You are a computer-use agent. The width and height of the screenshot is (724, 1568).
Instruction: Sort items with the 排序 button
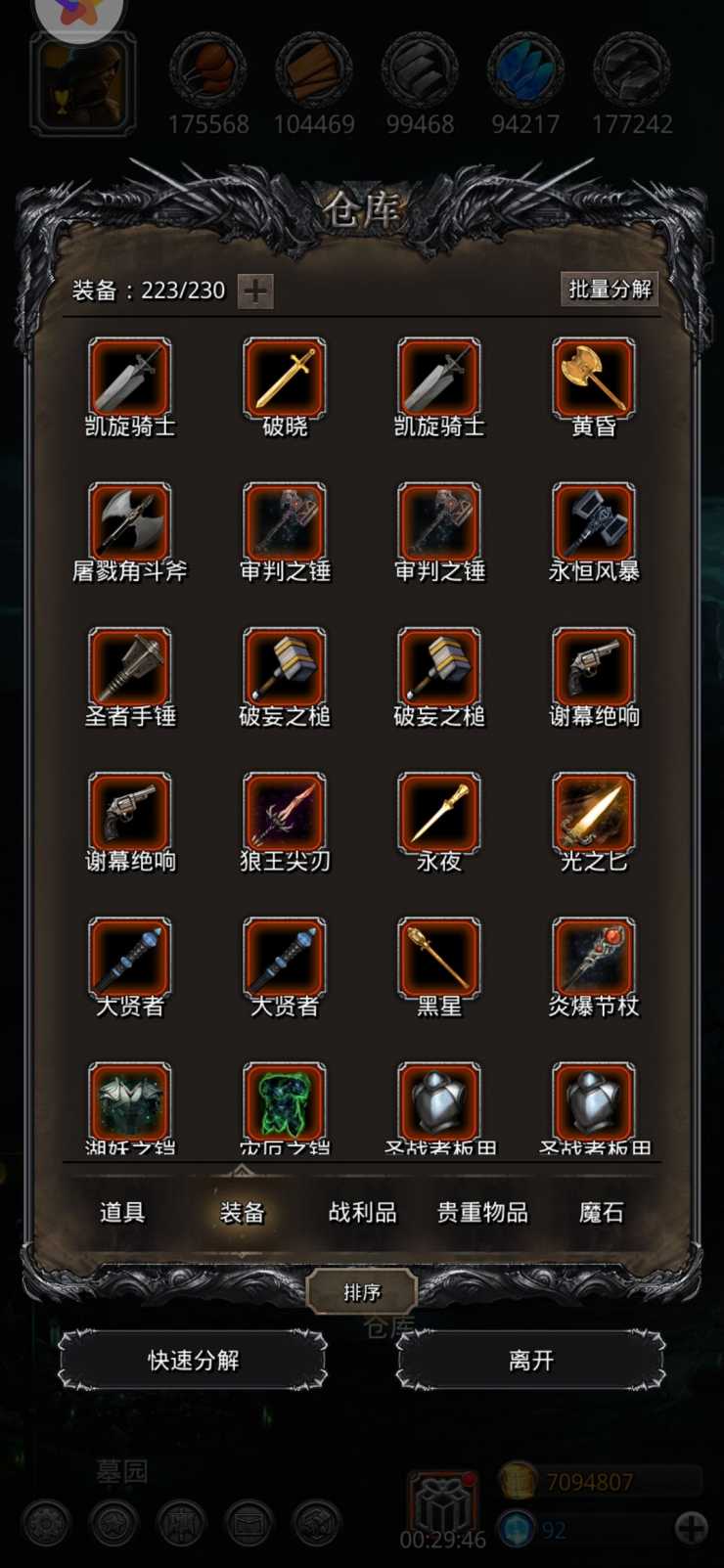click(x=362, y=1292)
